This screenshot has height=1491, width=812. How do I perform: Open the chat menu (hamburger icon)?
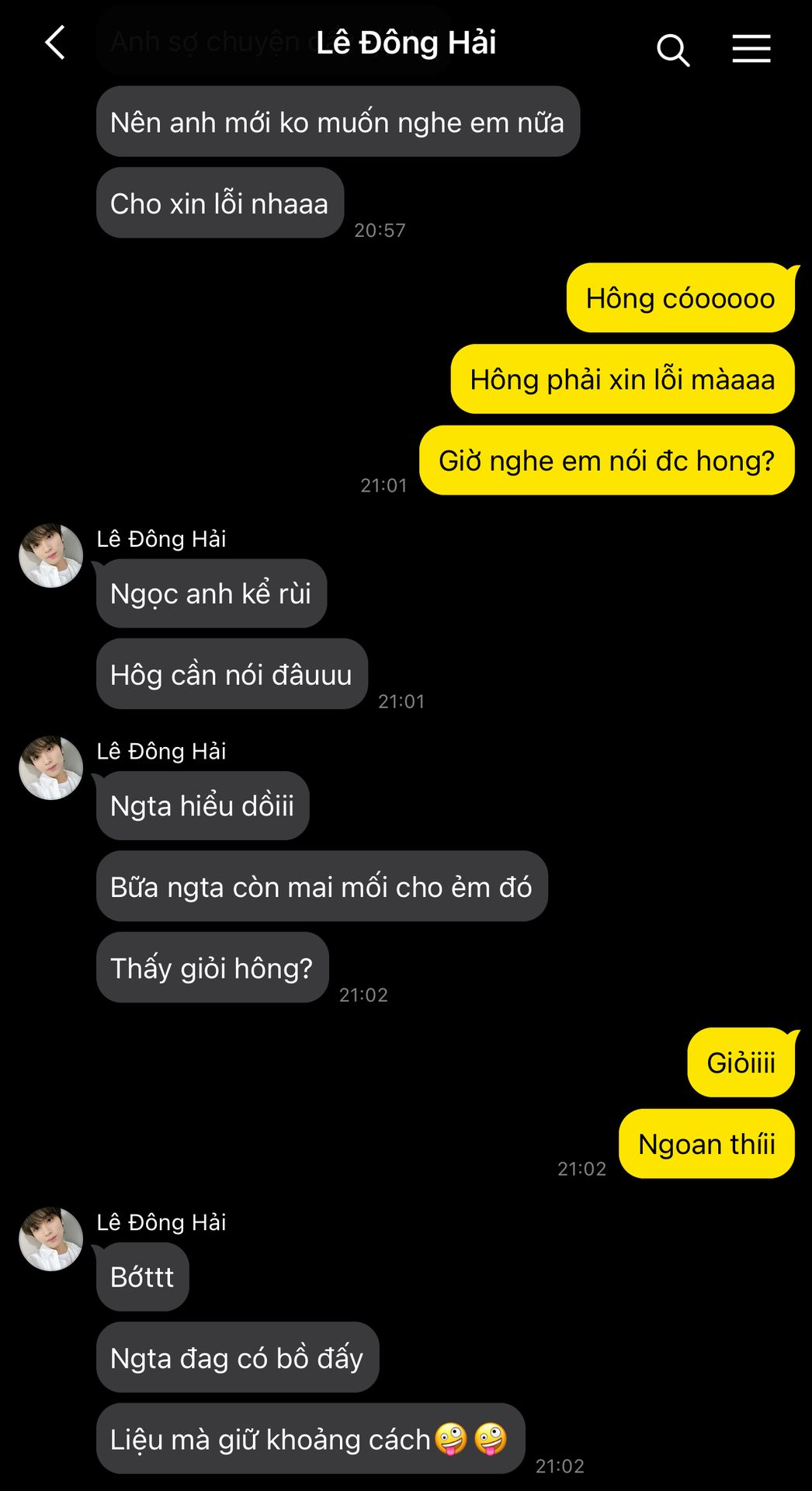751,48
